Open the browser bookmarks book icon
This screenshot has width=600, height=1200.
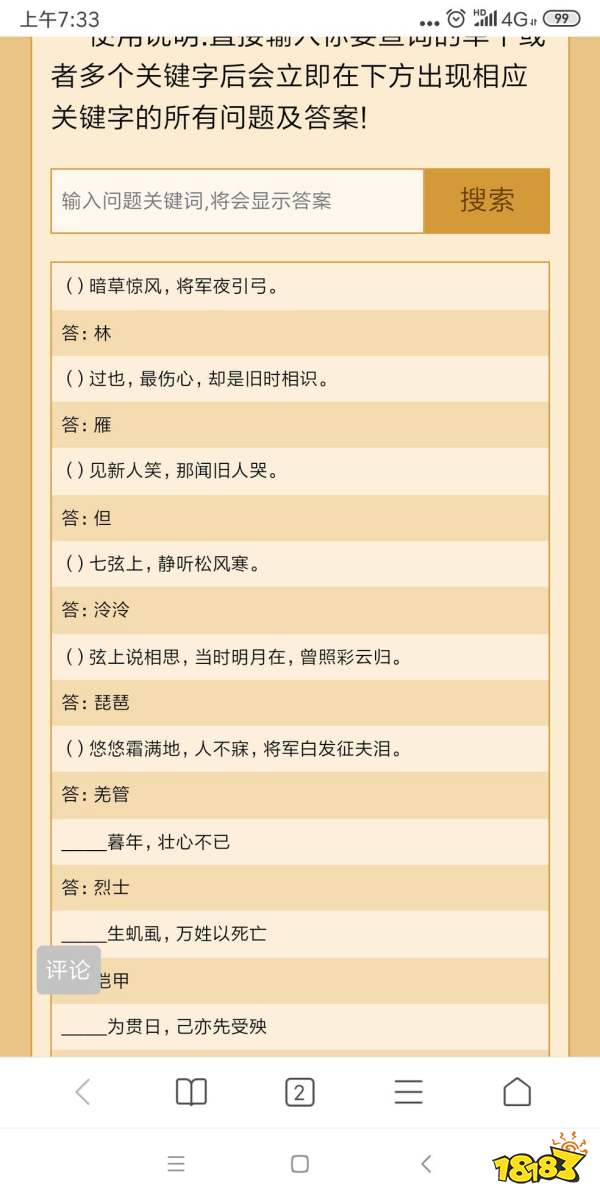point(191,1092)
